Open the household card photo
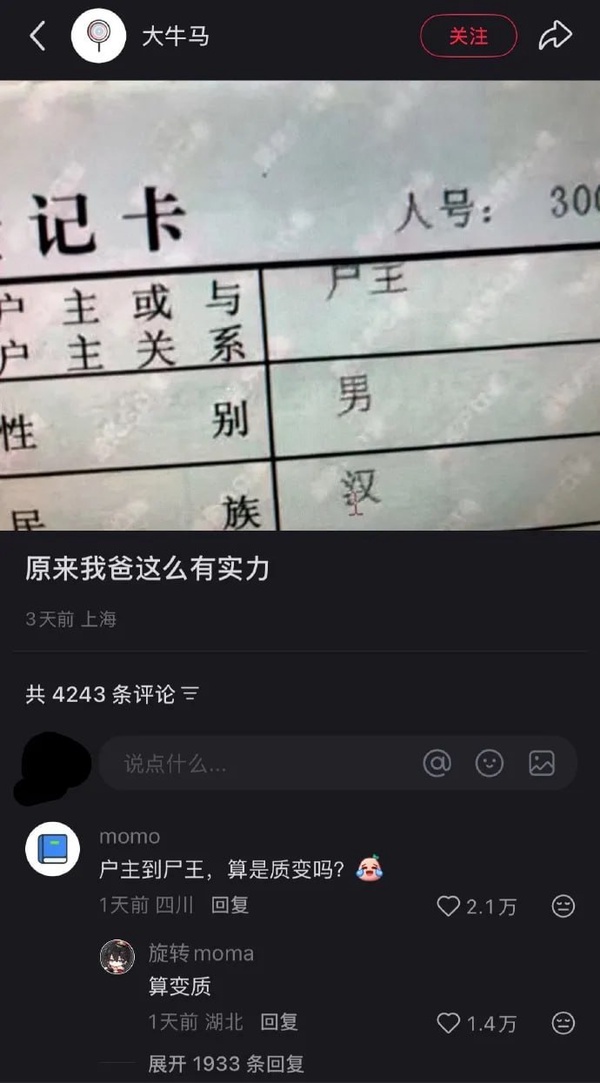This screenshot has height=1083, width=600. [x=300, y=305]
